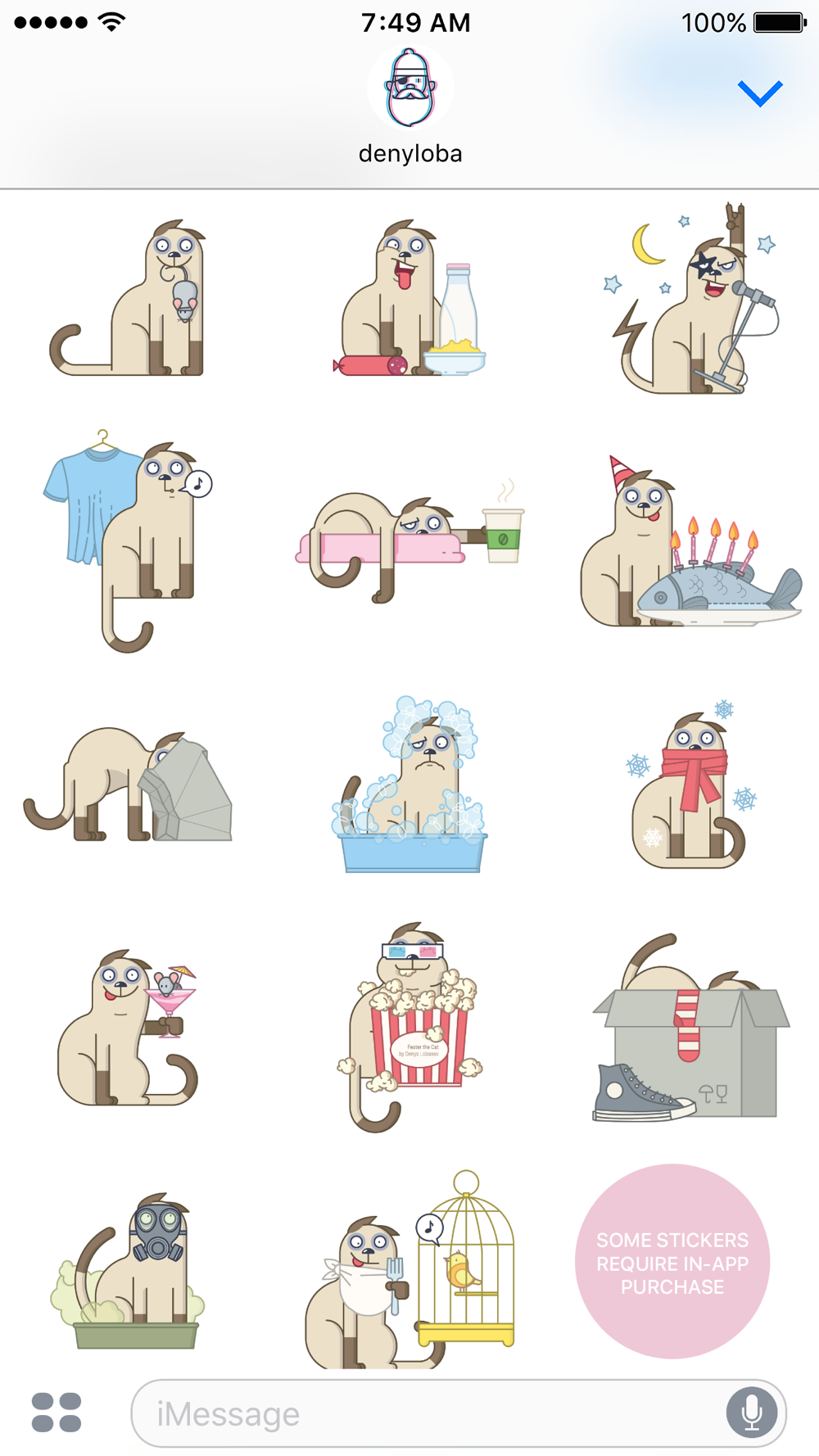Choose the cat in cardboard box sticker

(x=690, y=1028)
